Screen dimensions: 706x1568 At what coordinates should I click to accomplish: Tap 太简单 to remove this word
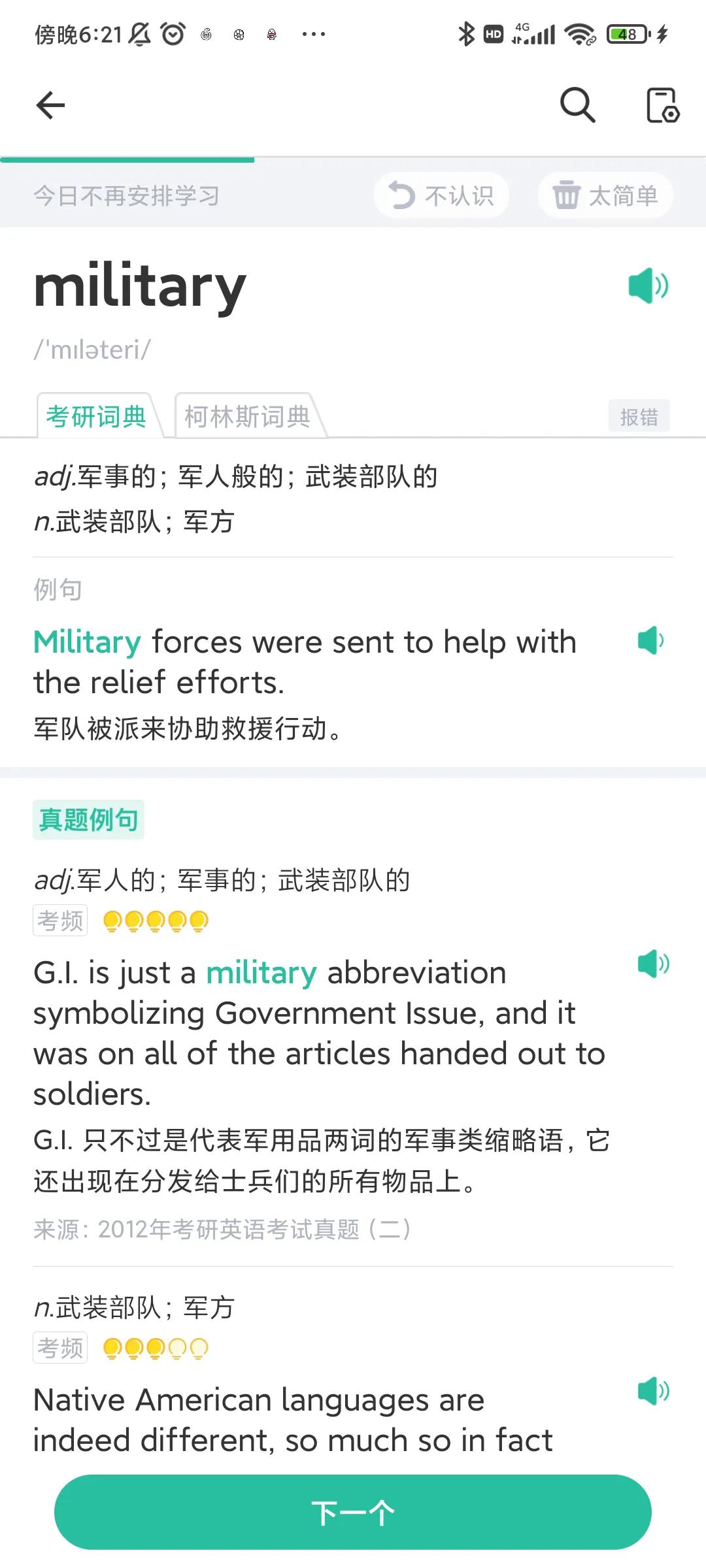[603, 194]
